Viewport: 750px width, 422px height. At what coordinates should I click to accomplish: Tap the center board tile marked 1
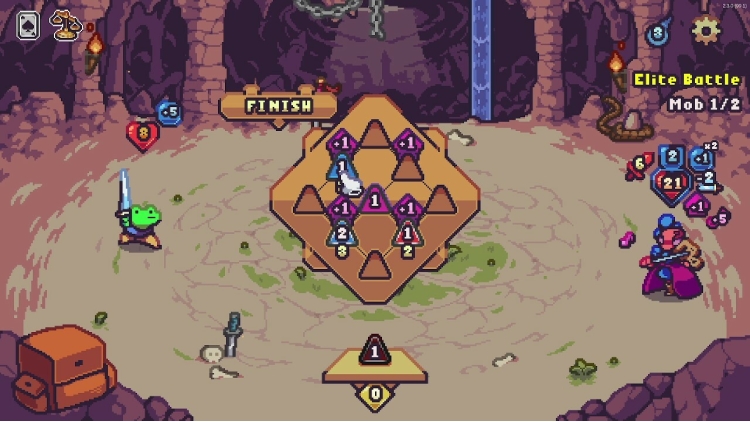374,198
